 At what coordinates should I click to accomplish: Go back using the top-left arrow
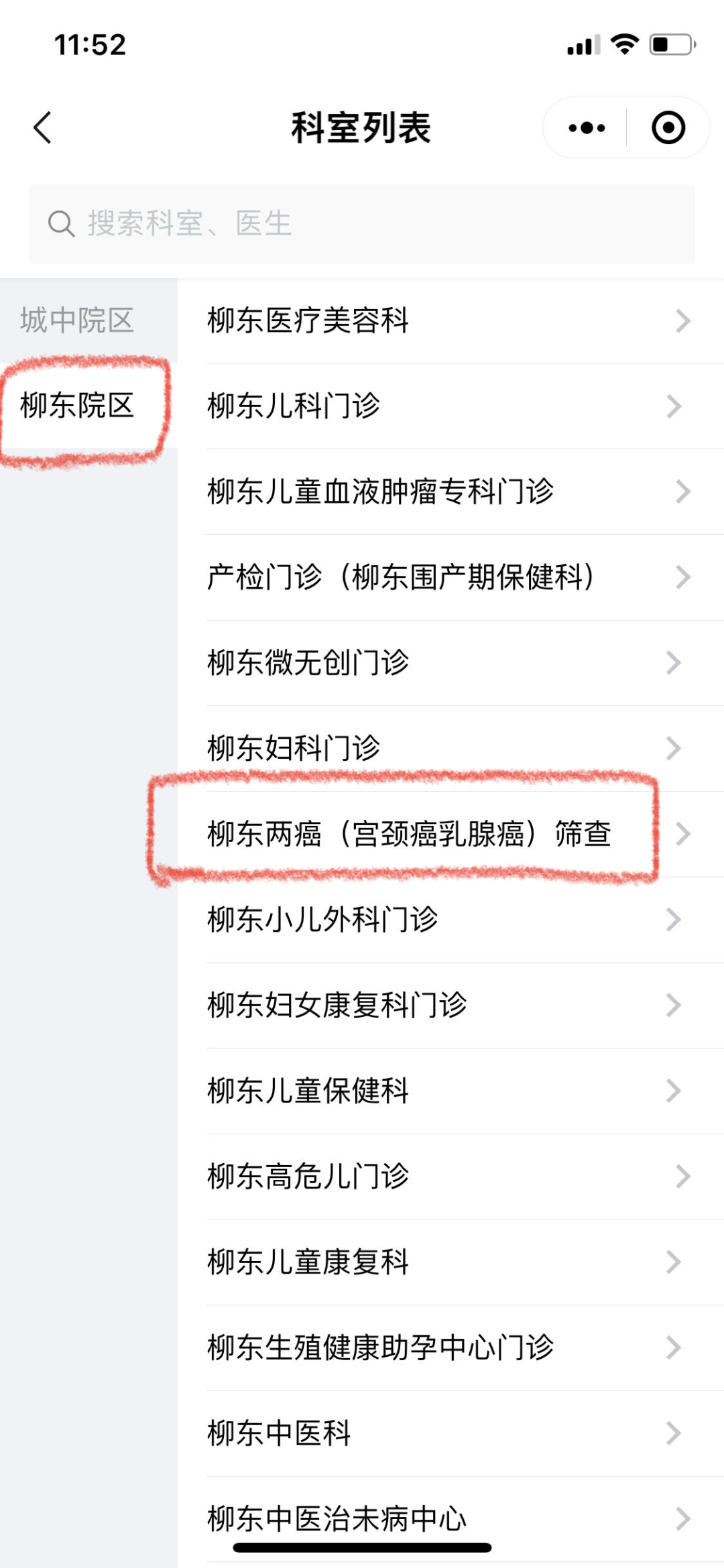coord(42,127)
